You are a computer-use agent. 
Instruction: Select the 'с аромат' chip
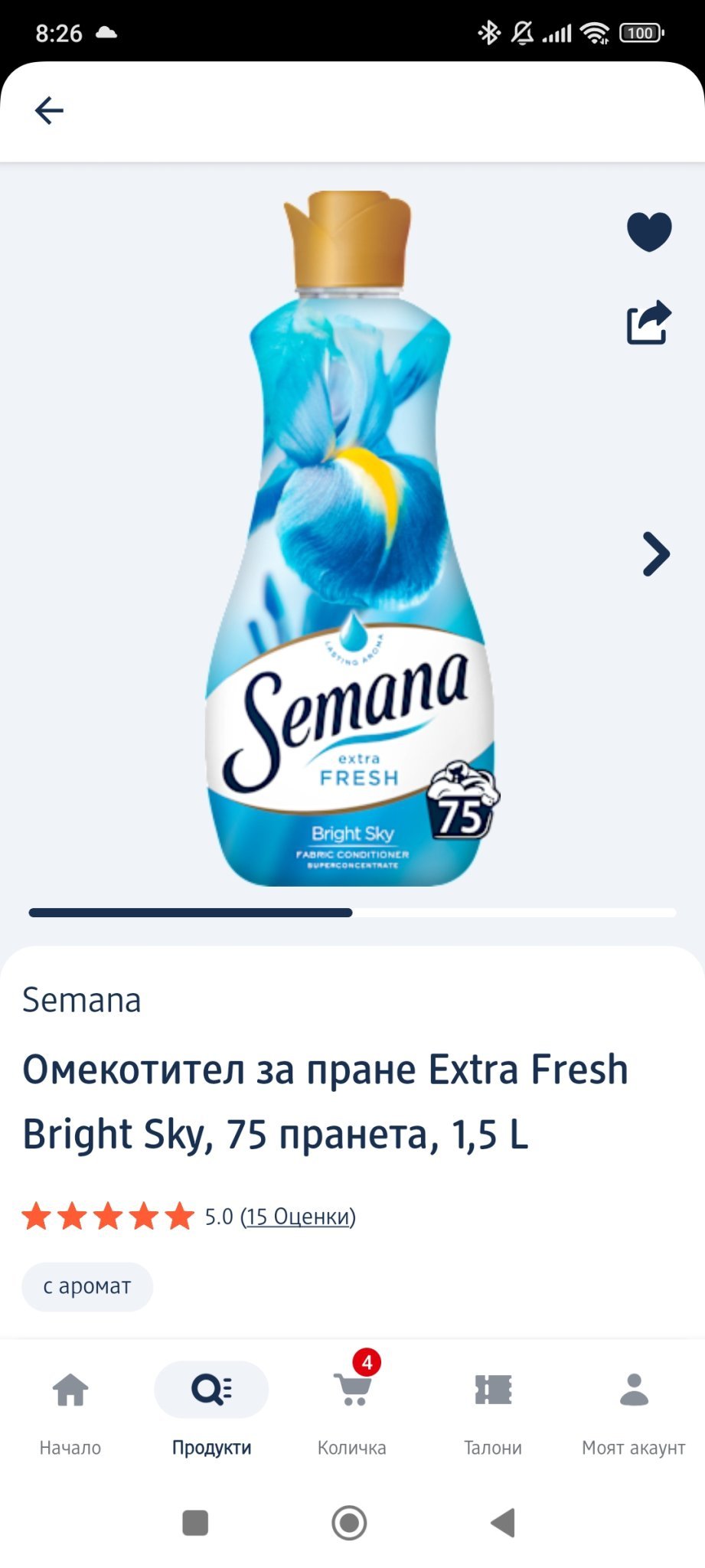click(x=87, y=1286)
